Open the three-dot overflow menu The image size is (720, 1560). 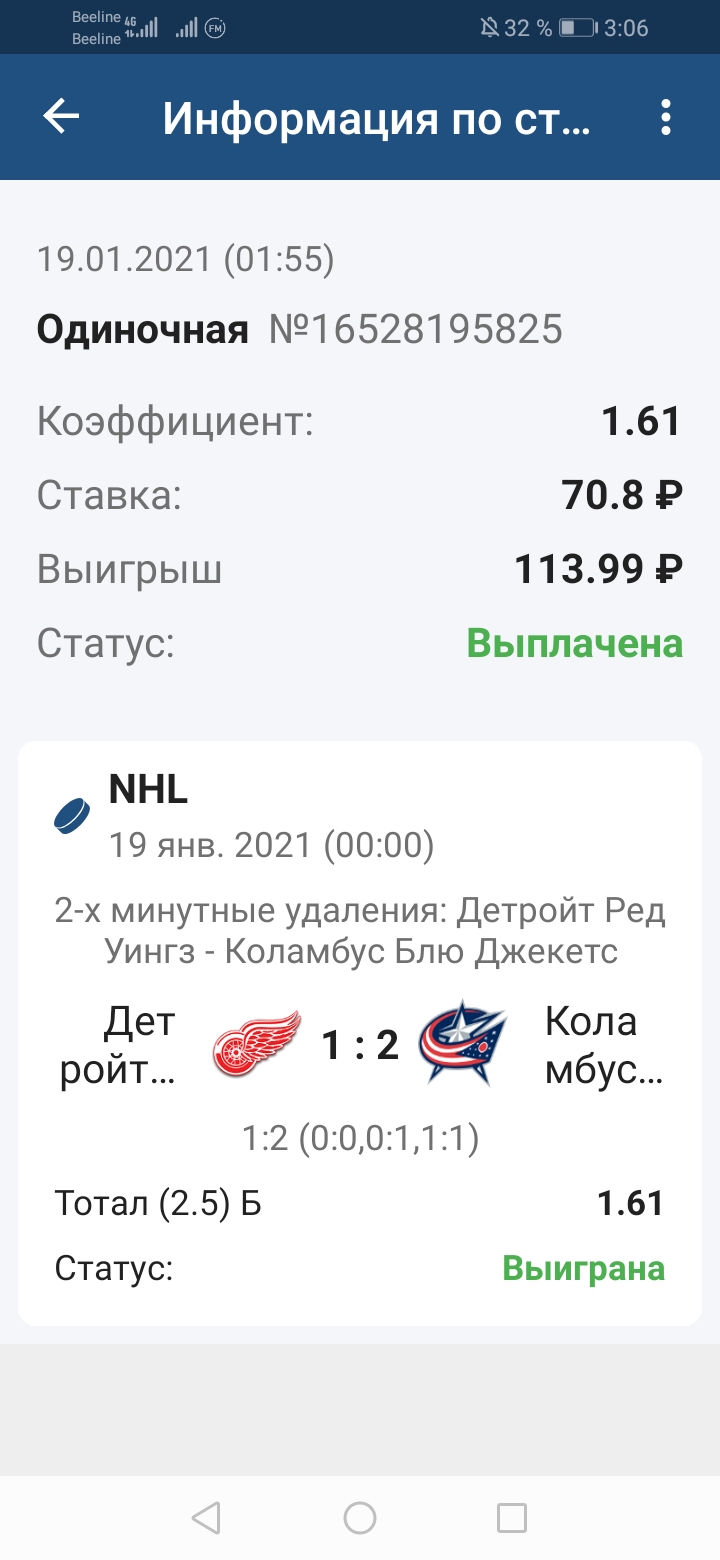(x=666, y=117)
